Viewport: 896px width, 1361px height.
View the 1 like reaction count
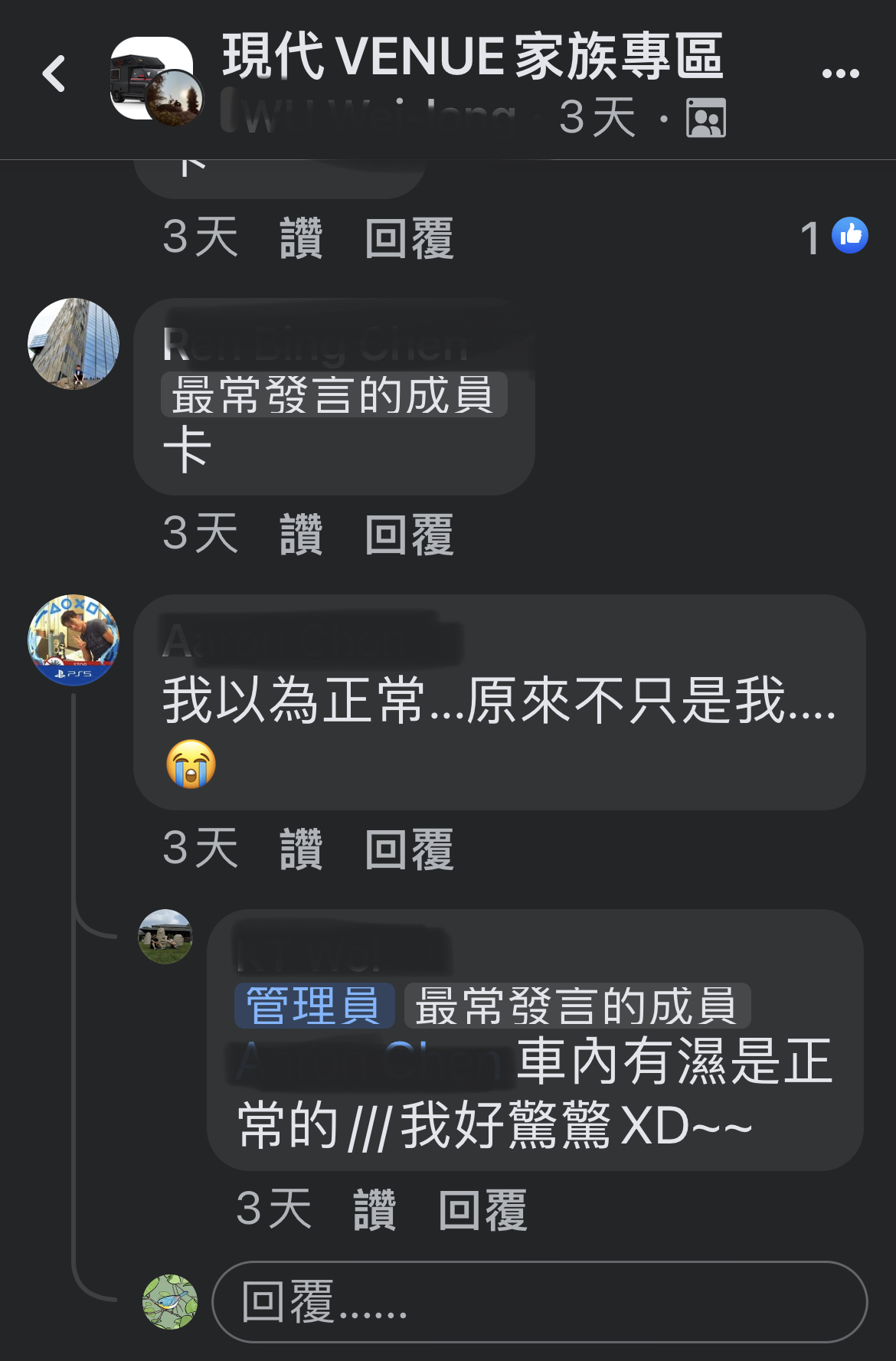coord(833,237)
